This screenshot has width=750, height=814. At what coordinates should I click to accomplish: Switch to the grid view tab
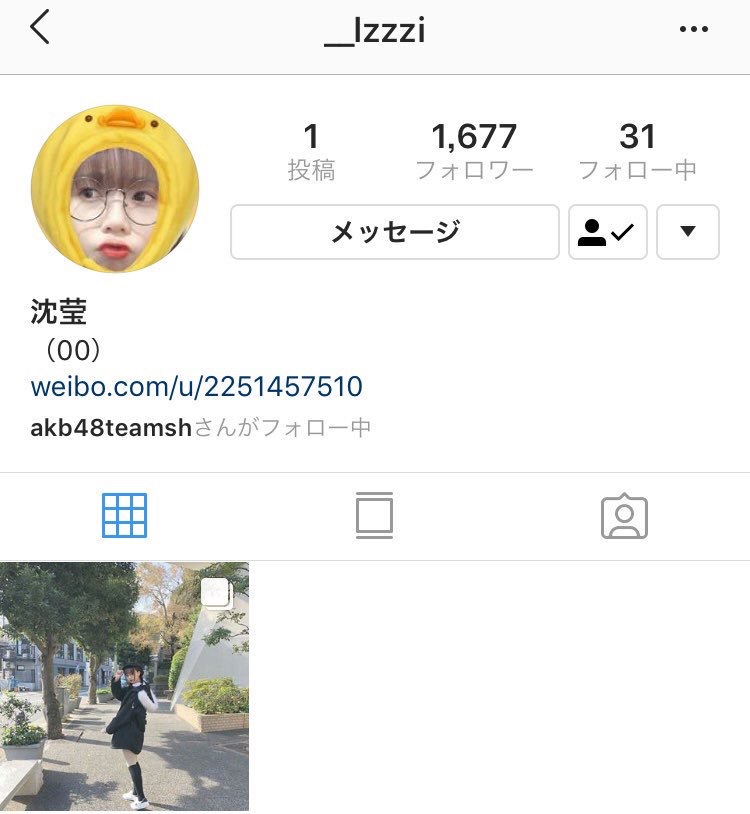(124, 516)
